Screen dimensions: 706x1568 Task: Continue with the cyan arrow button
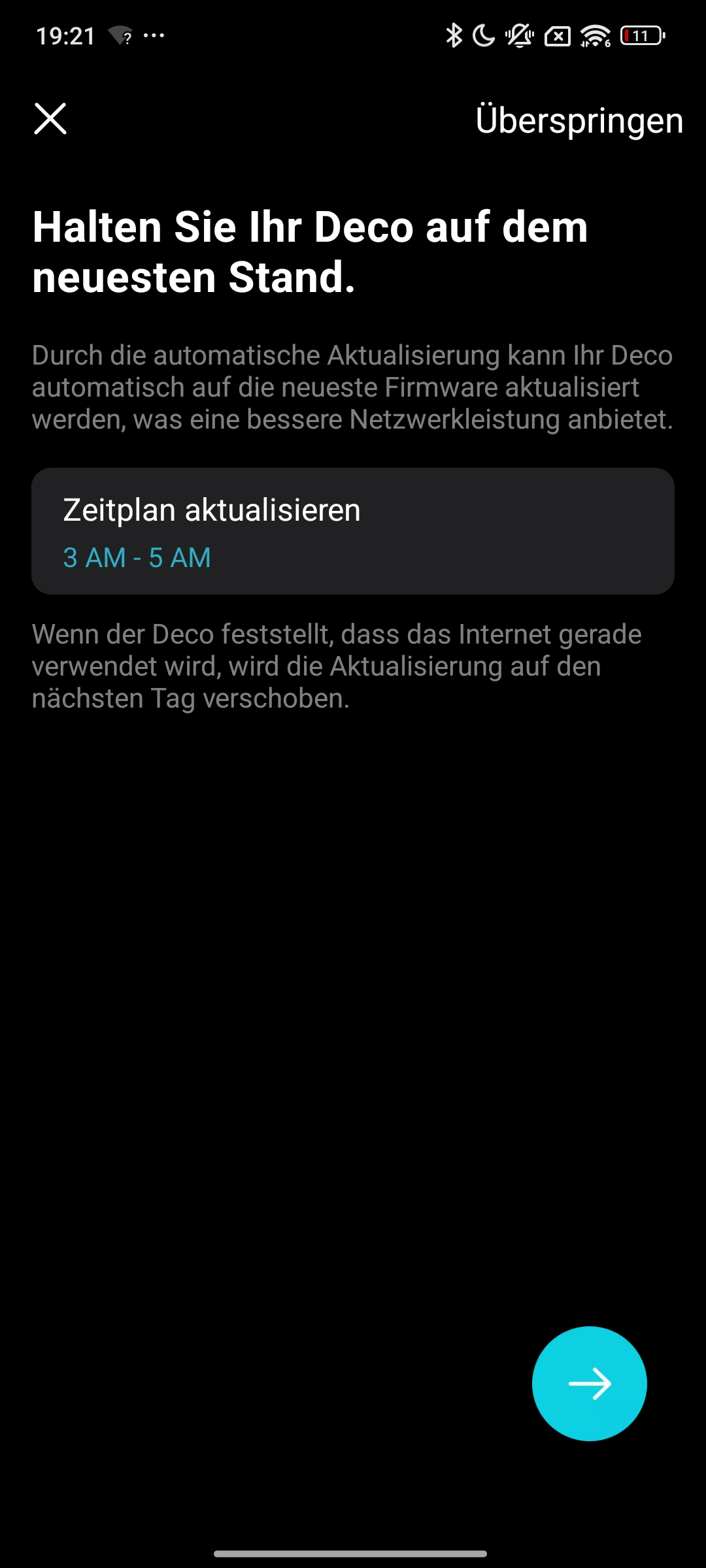tap(589, 1383)
